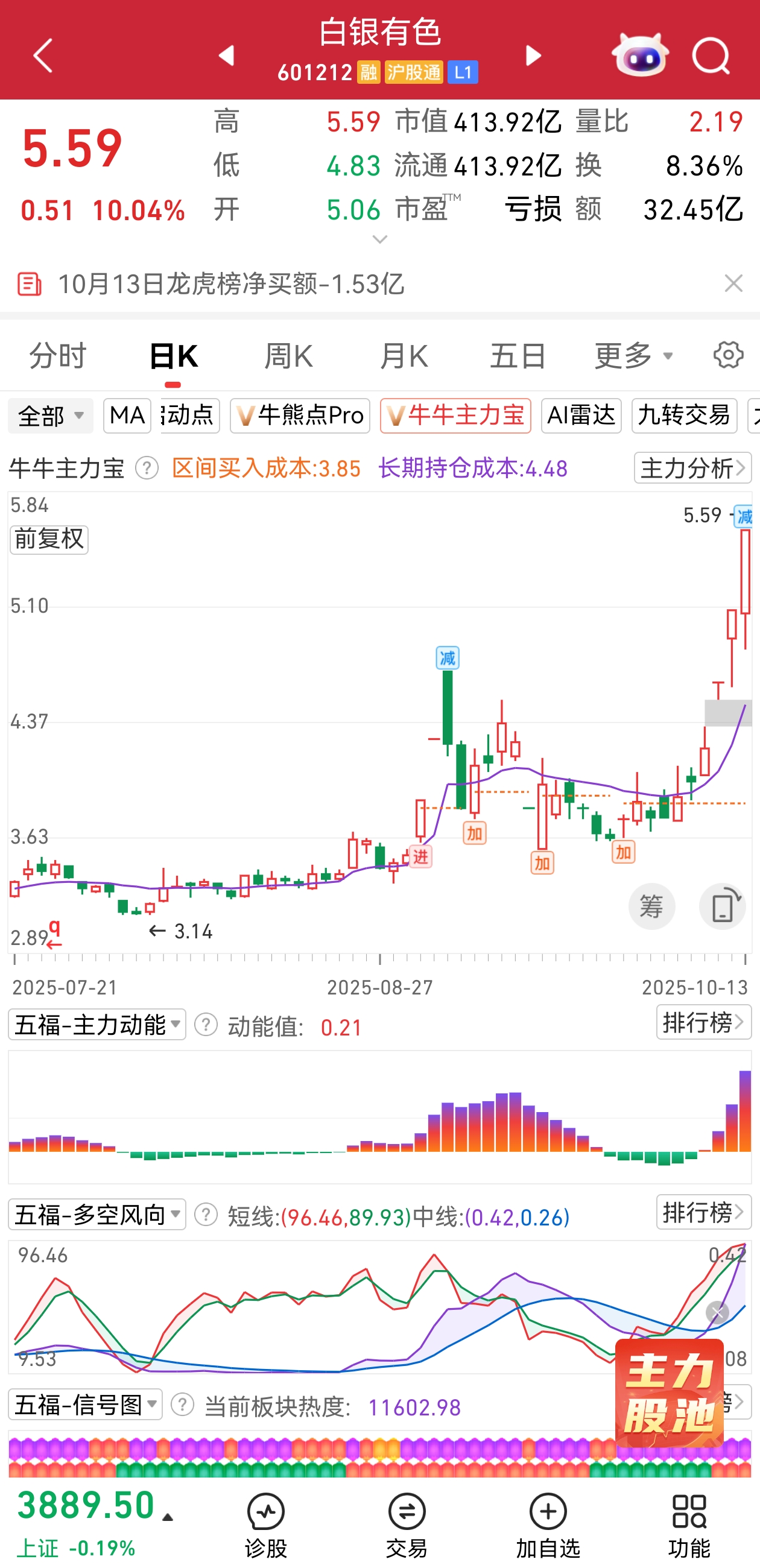
Task: Dismiss the 龙虎榜 news banner
Action: [x=733, y=283]
